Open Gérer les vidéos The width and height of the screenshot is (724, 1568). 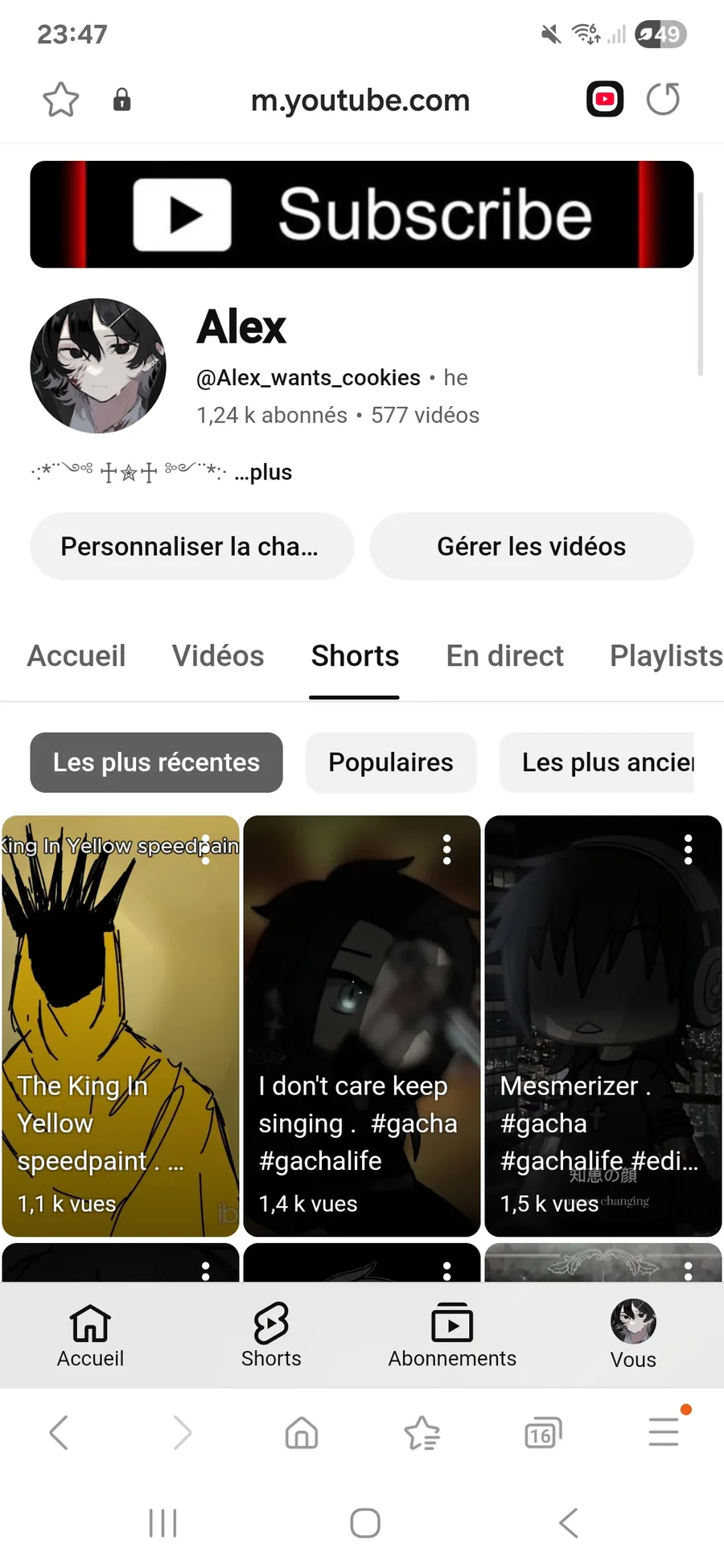tap(531, 547)
